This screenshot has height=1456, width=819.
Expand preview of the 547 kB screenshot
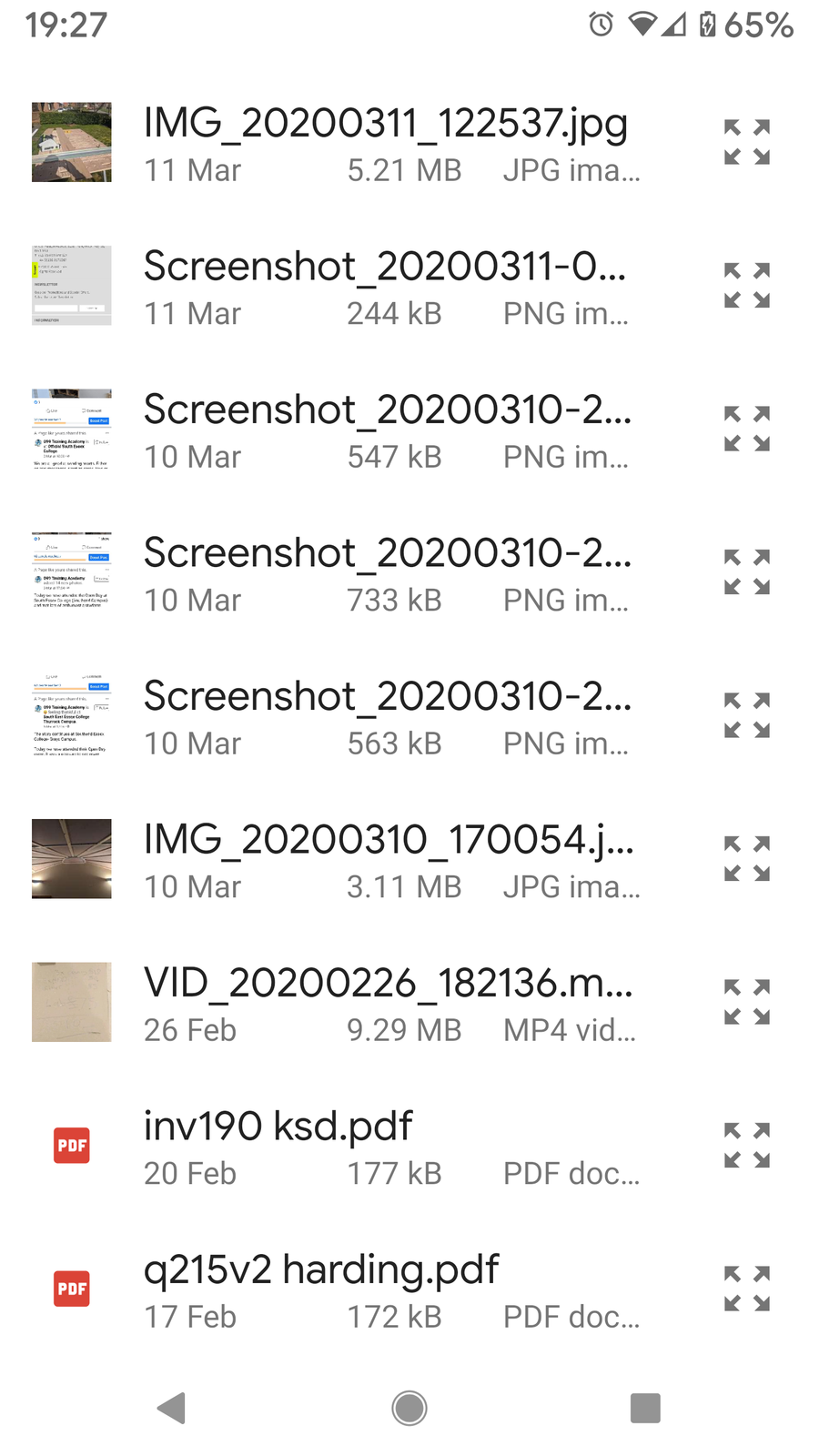[746, 430]
